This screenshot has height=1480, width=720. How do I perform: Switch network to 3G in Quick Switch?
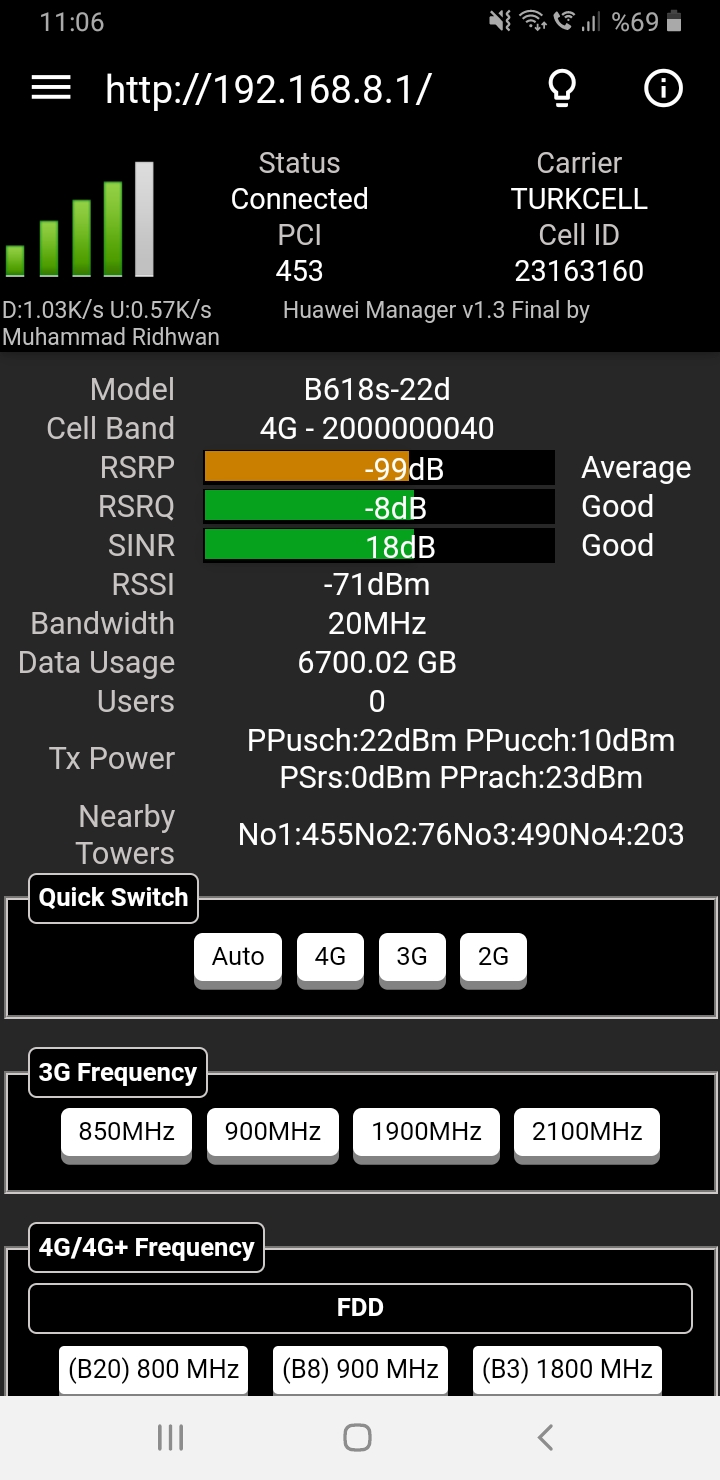tap(412, 957)
